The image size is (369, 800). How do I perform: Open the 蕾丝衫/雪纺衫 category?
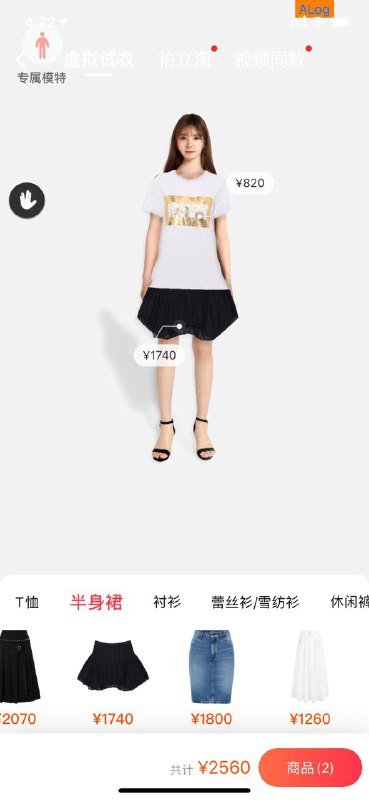coord(255,602)
